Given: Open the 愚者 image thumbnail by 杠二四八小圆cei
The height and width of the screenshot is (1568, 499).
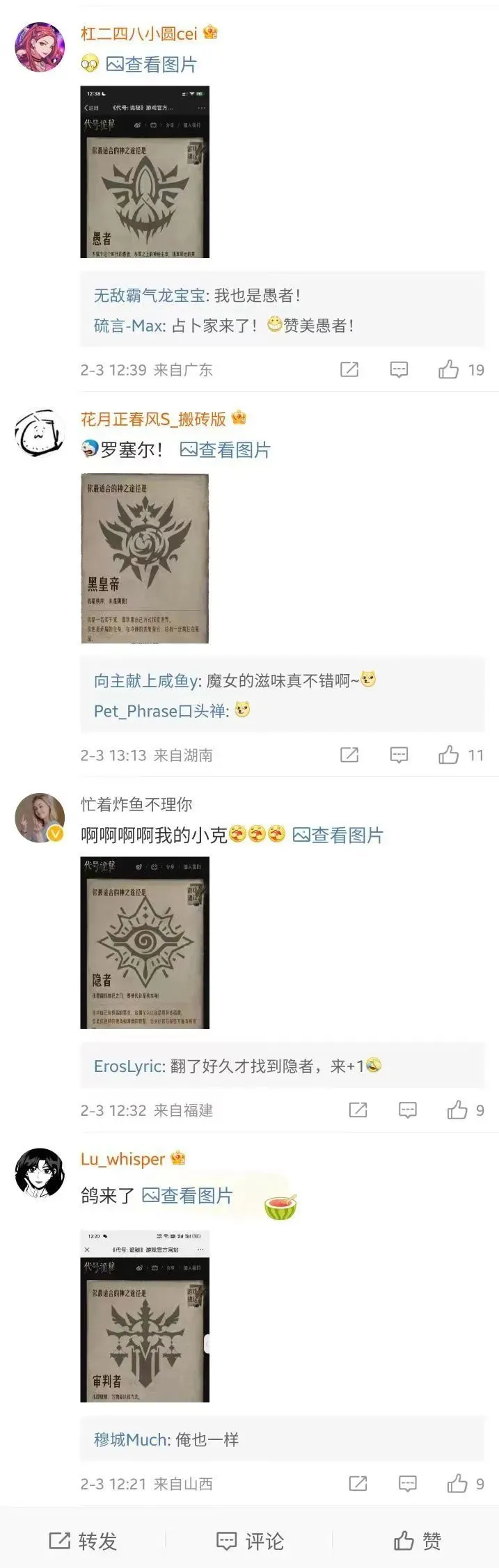Looking at the screenshot, I should pos(145,172).
